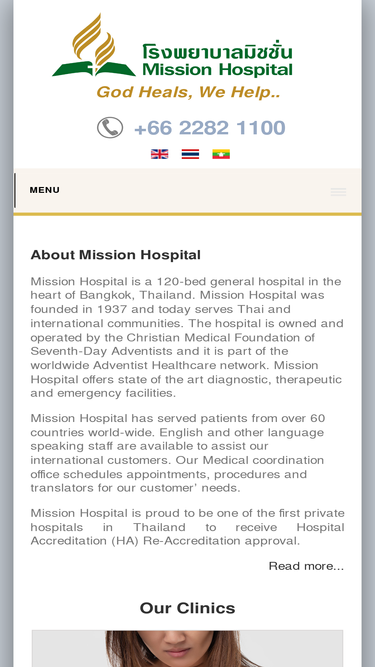
Task: Select the Thai flag language option
Action: (x=190, y=154)
